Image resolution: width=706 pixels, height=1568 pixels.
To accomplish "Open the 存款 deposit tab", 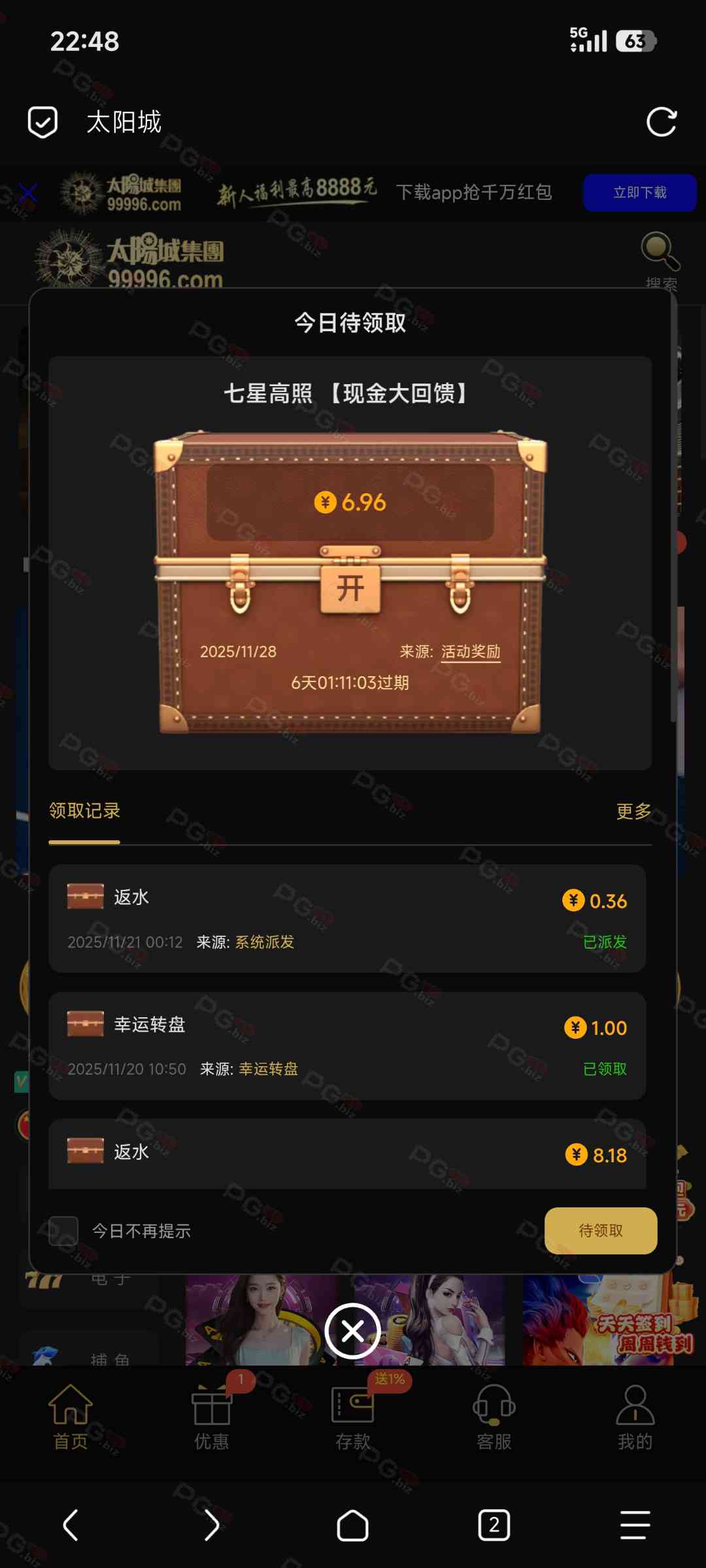I will (352, 1416).
